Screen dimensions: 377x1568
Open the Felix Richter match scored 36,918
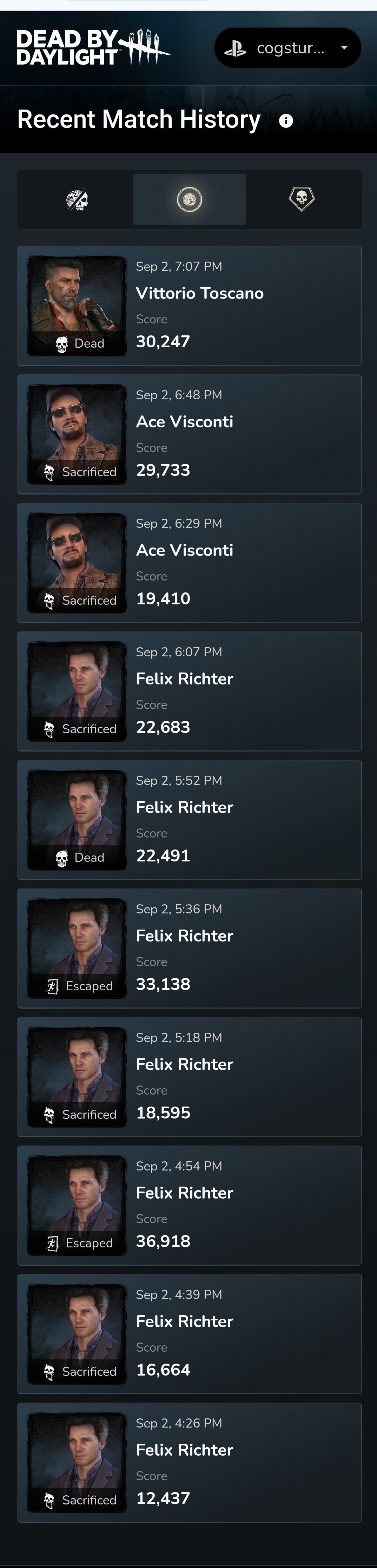pos(189,1205)
